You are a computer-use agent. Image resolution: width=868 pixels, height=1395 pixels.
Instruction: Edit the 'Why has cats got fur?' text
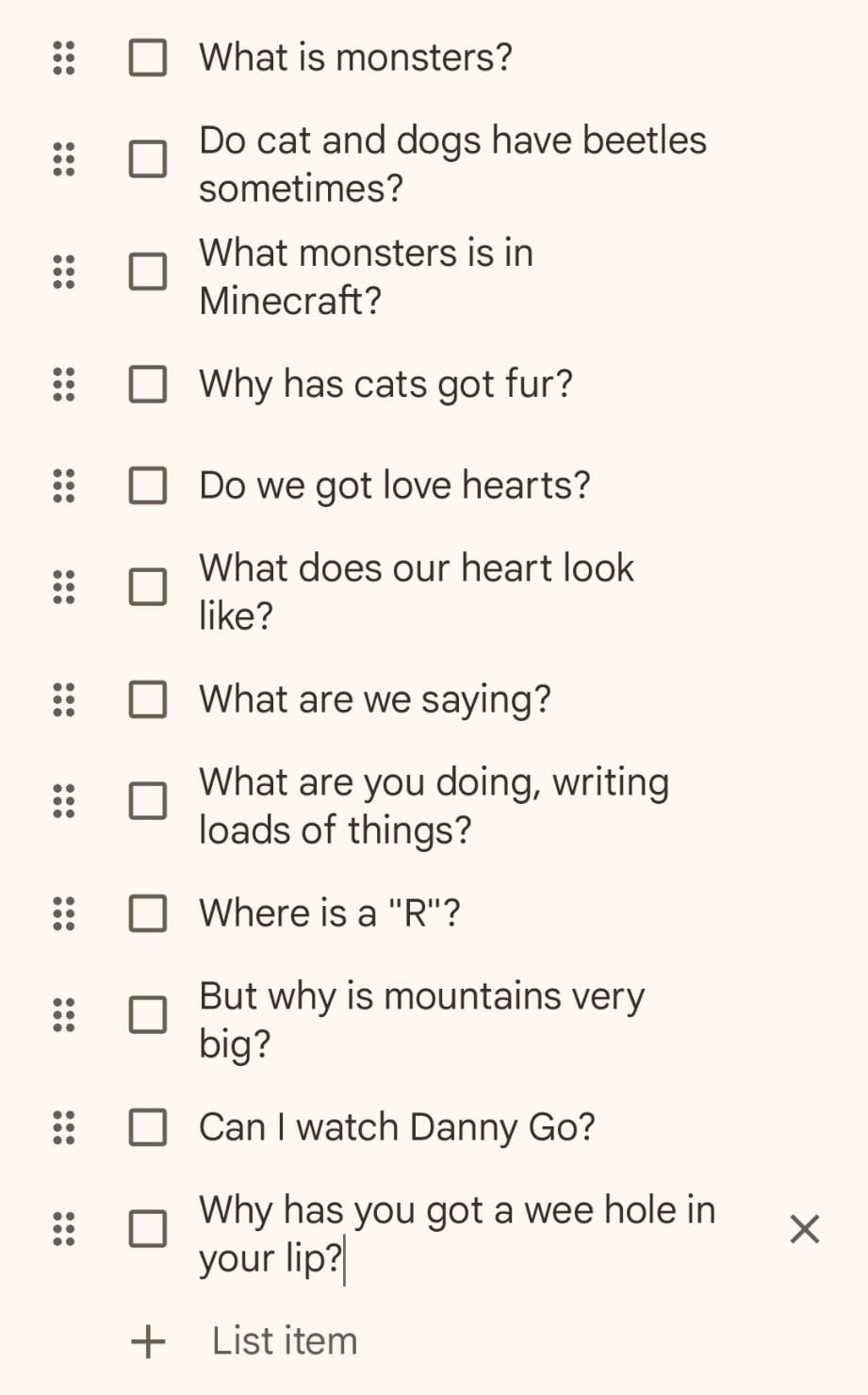coord(385,384)
